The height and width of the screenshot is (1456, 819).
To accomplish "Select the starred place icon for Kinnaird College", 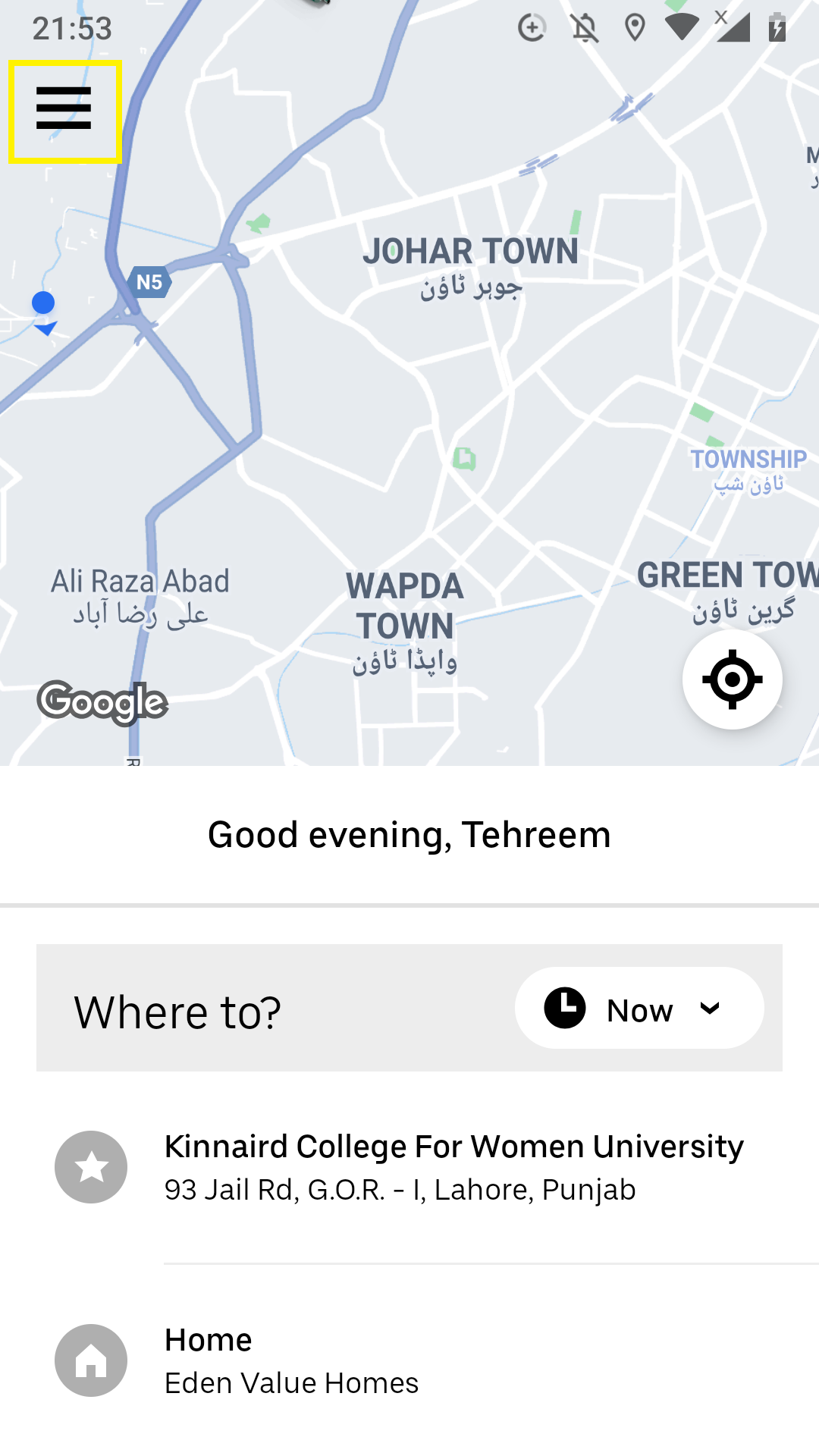I will (91, 1166).
